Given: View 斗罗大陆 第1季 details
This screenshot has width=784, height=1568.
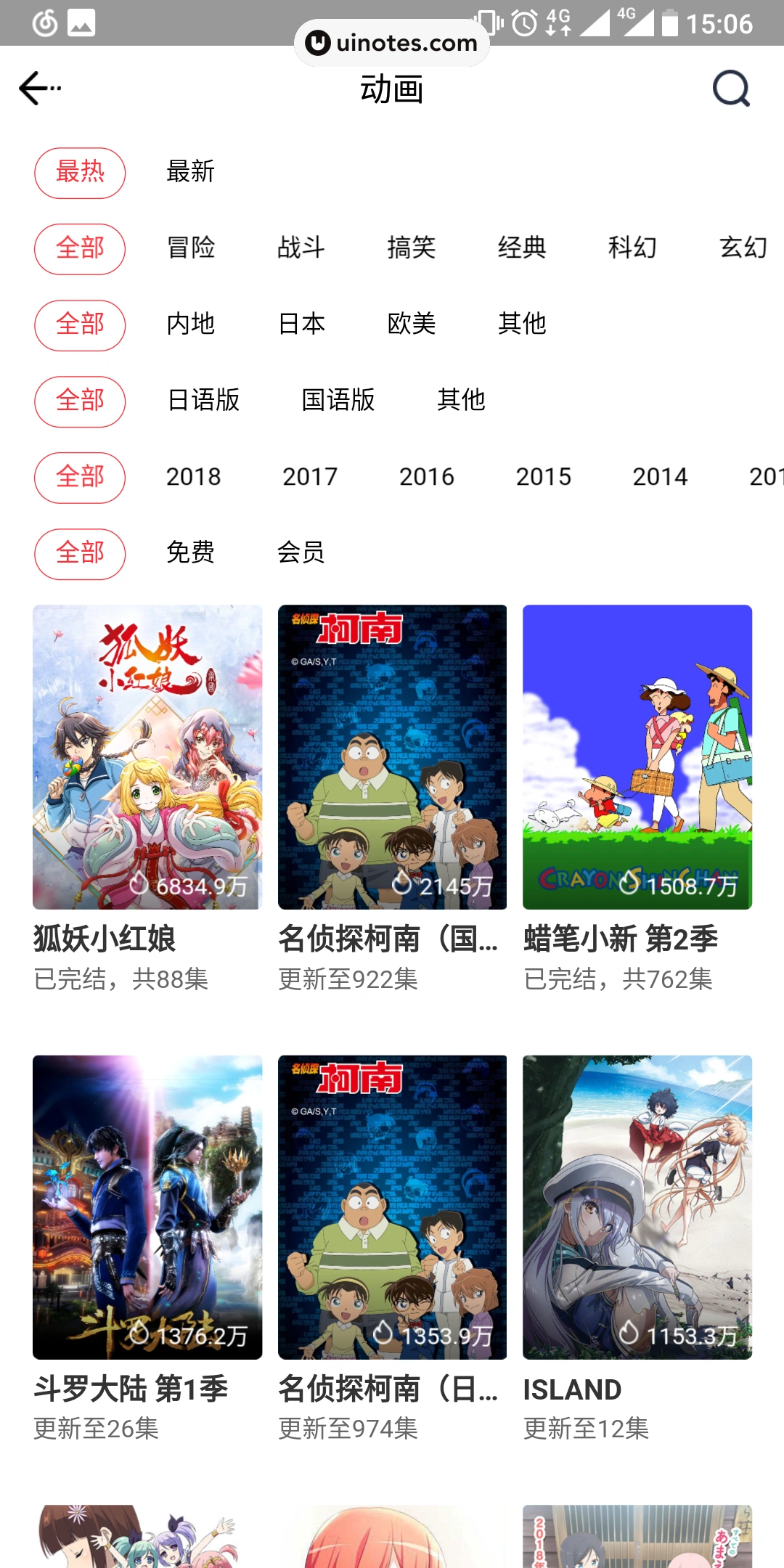Looking at the screenshot, I should [147, 1207].
